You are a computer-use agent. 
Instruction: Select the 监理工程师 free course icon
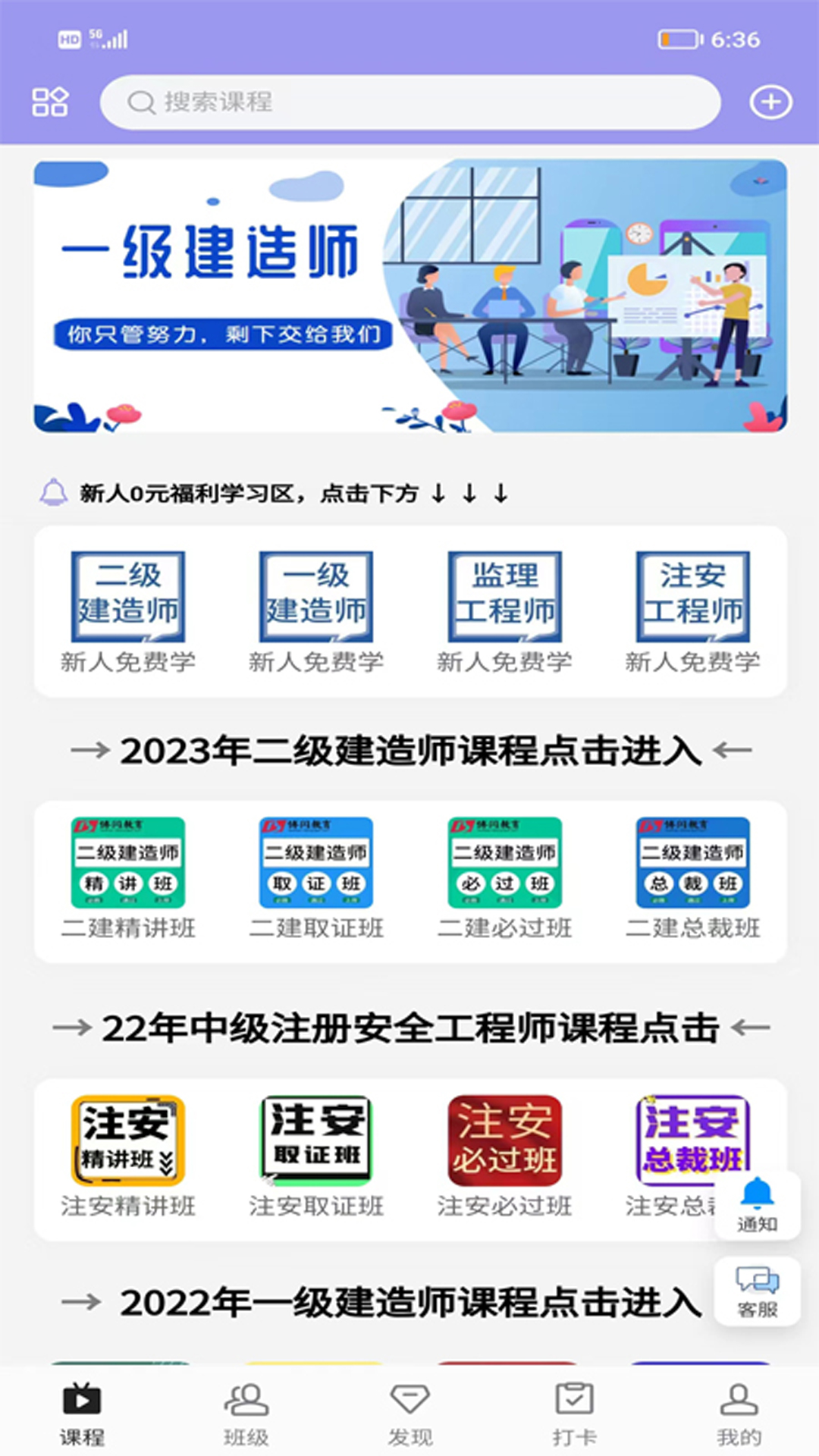pyautogui.click(x=504, y=598)
